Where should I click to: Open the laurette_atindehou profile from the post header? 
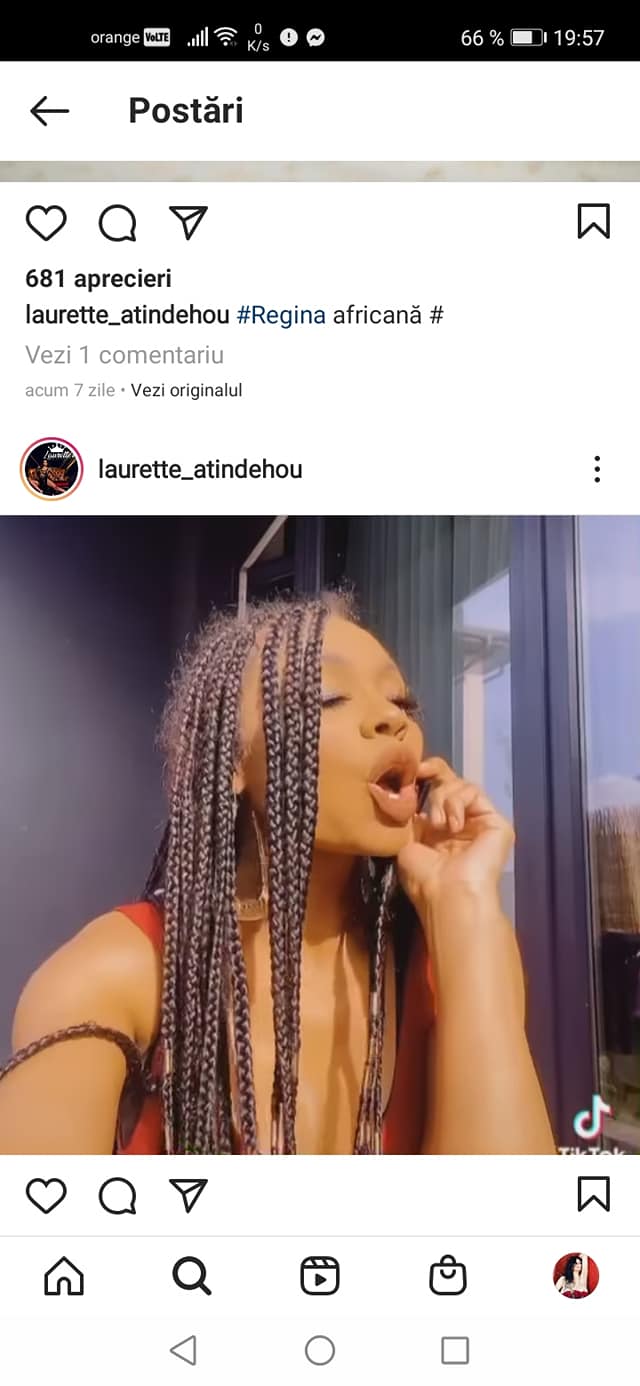pos(200,469)
